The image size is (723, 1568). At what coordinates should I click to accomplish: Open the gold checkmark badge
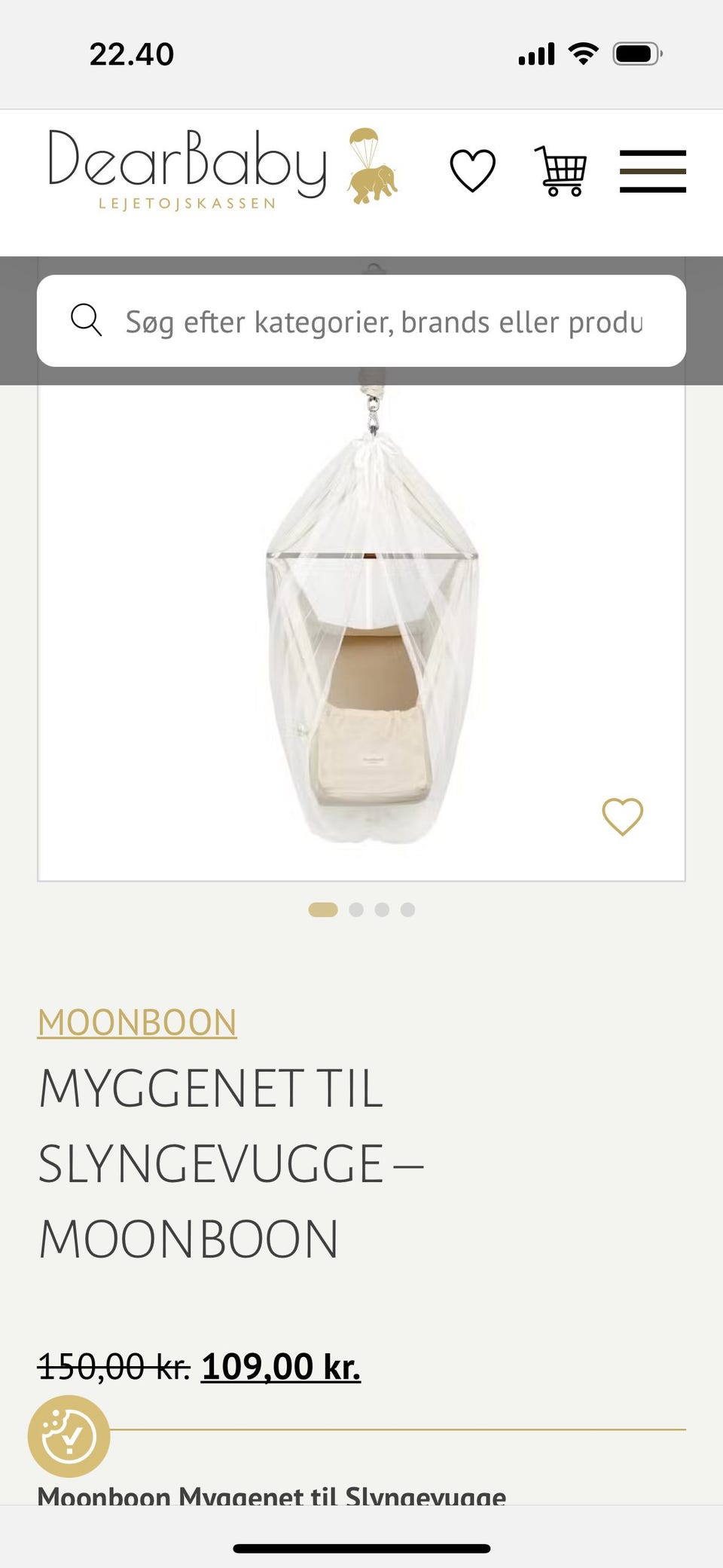click(69, 1435)
